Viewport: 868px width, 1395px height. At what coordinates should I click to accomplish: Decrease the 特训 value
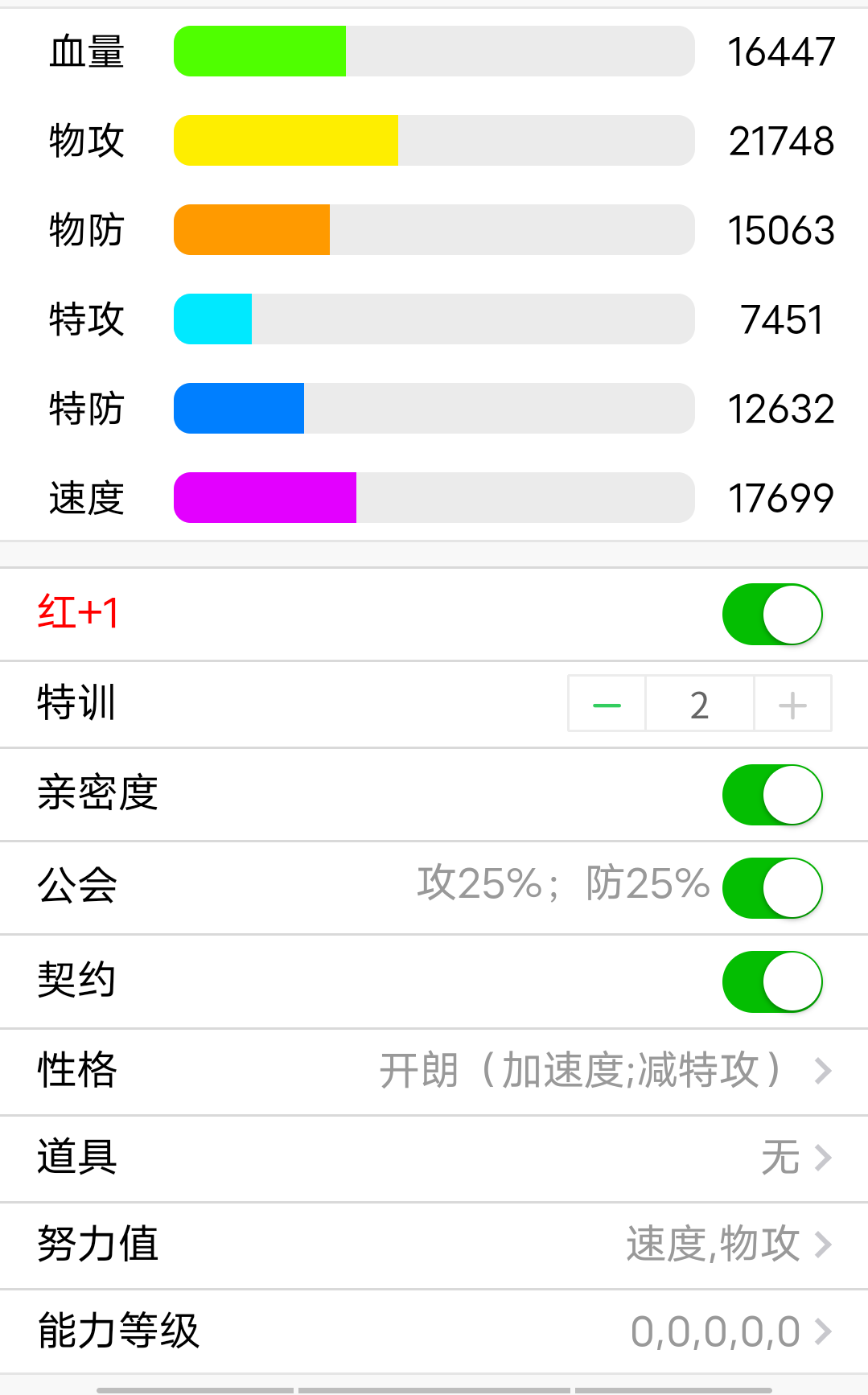point(607,705)
